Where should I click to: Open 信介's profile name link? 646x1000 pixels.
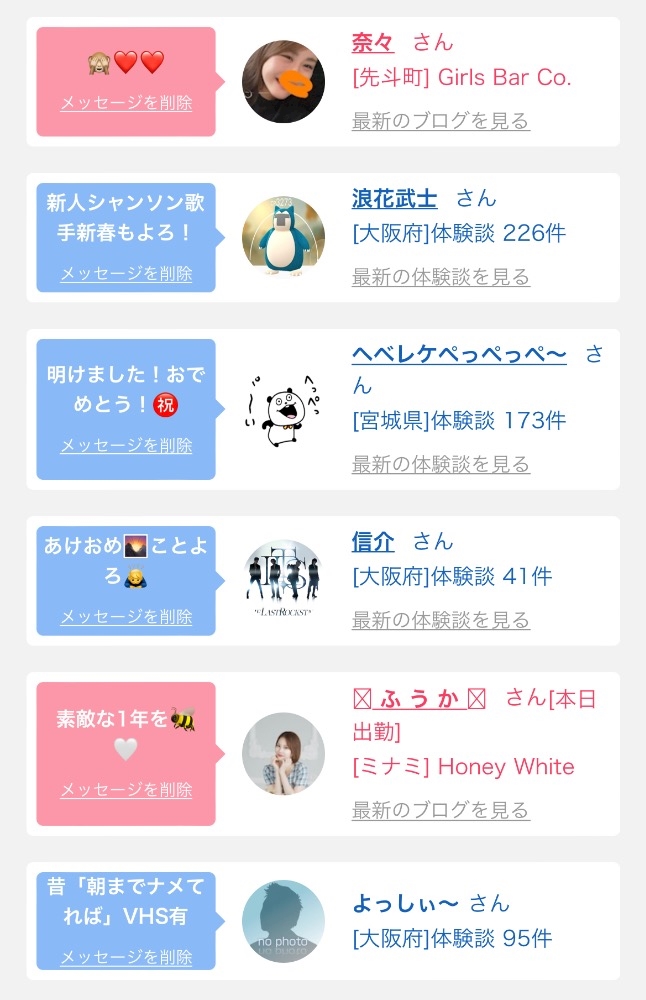[x=373, y=541]
